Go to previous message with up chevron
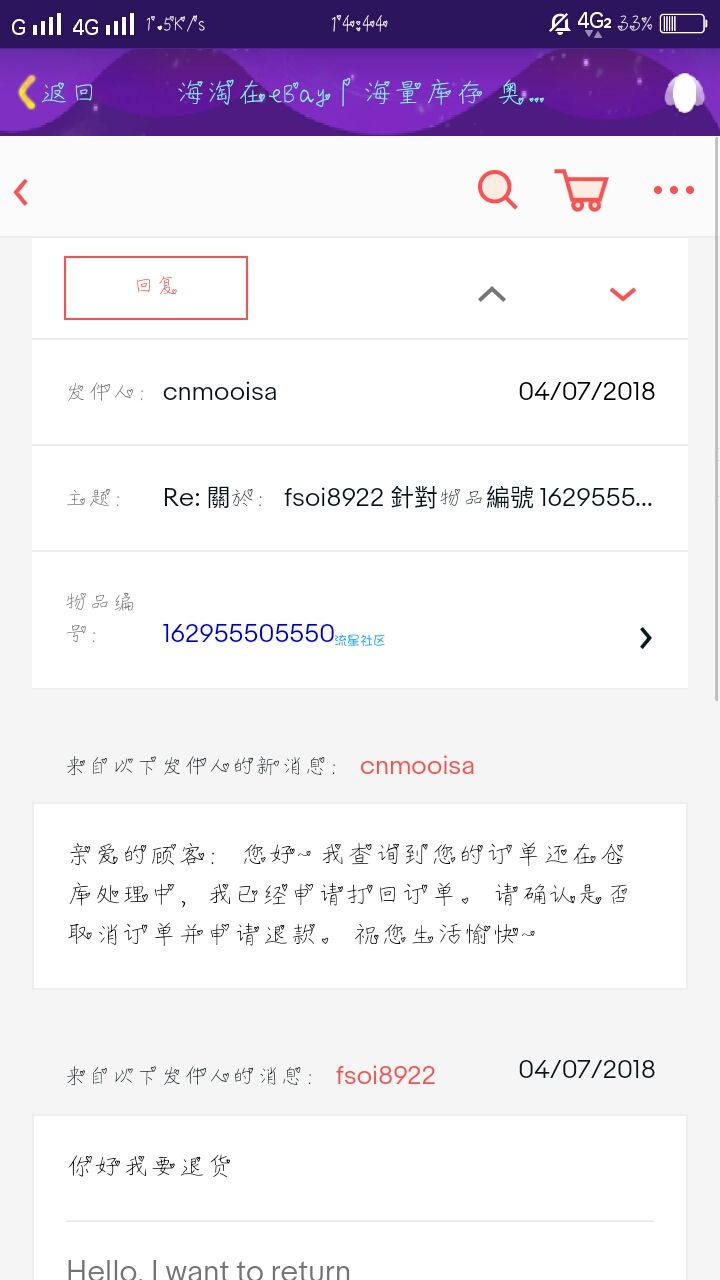720x1280 pixels. pos(492,294)
